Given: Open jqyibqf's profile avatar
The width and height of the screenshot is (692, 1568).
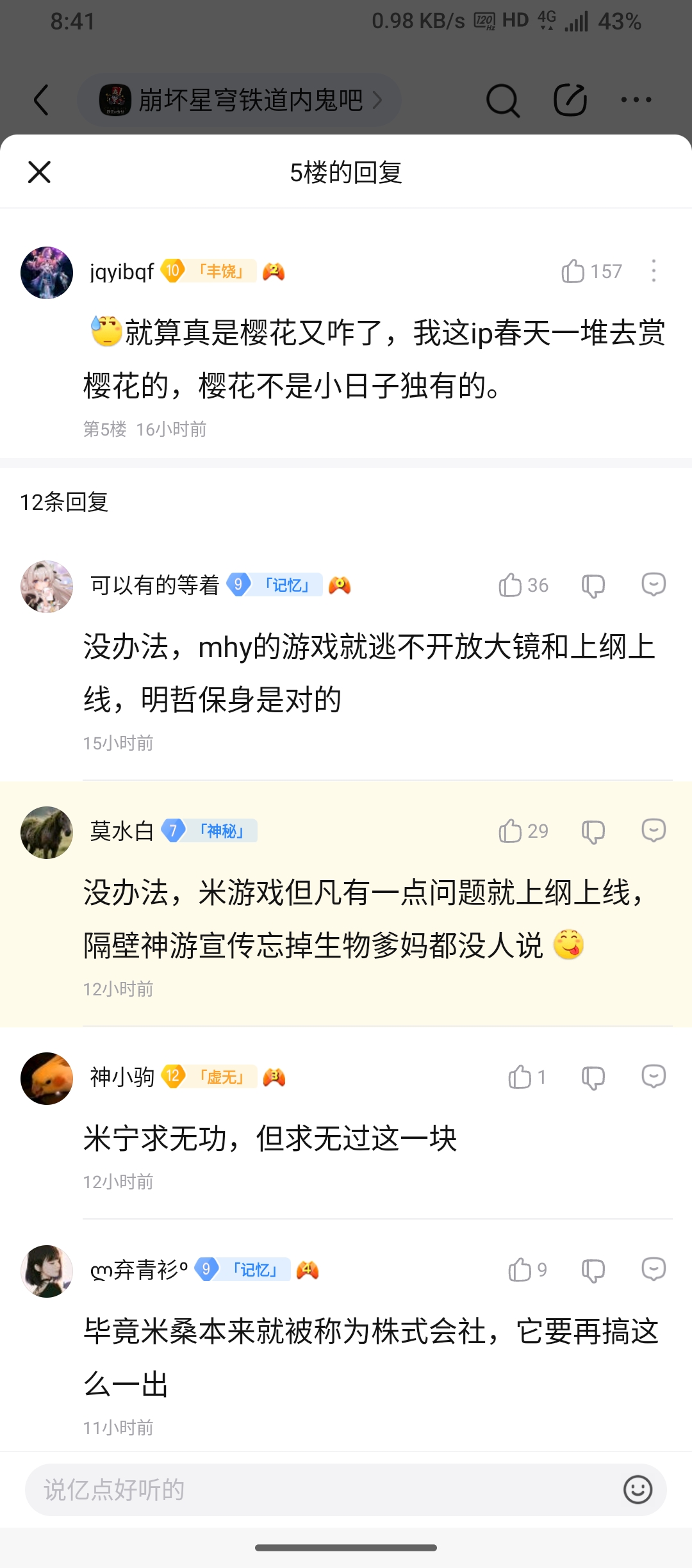Looking at the screenshot, I should 47,272.
